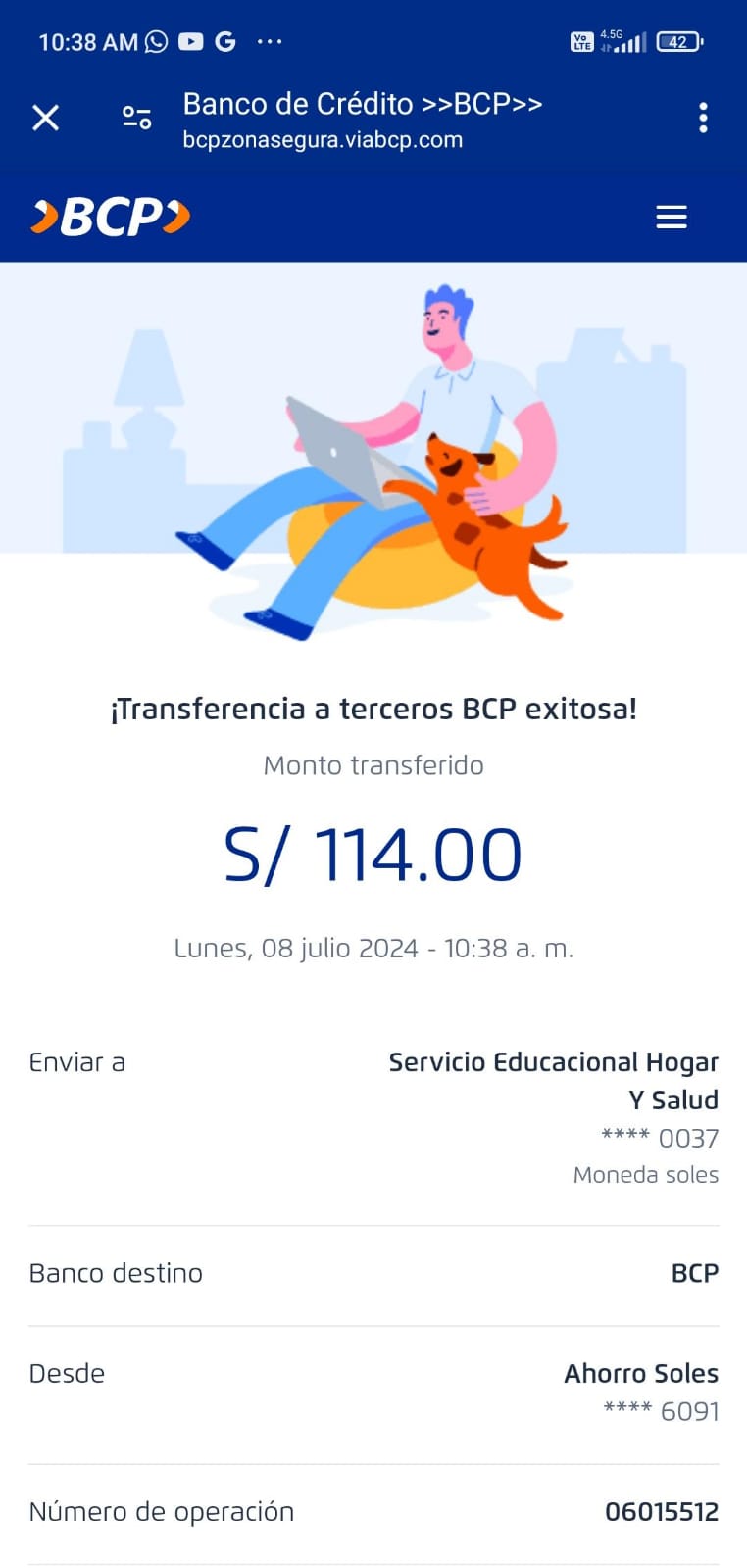The height and width of the screenshot is (1568, 747).
Task: Open the site settings icon
Action: (136, 119)
